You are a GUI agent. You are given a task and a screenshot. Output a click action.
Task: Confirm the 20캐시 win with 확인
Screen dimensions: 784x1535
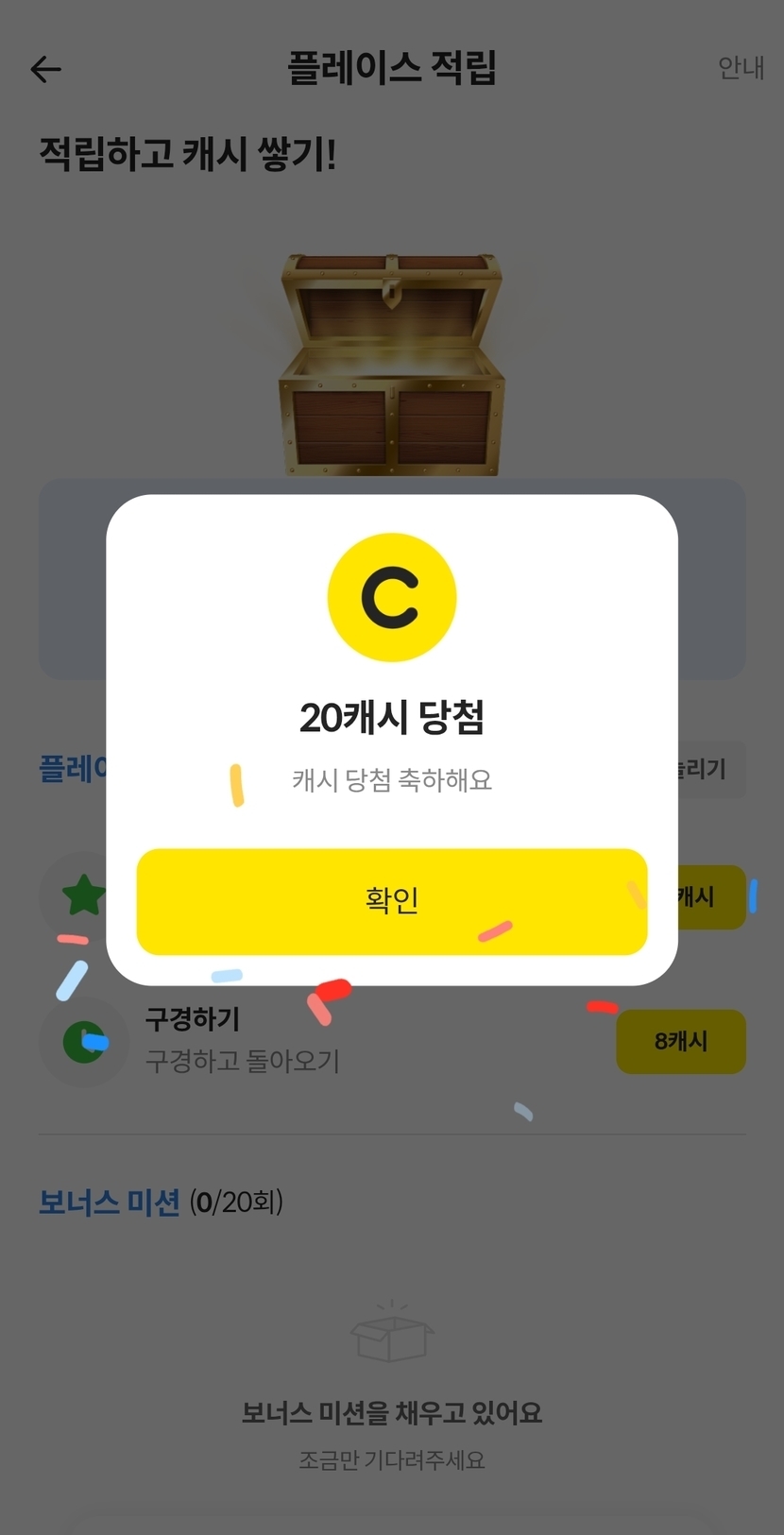tap(391, 900)
